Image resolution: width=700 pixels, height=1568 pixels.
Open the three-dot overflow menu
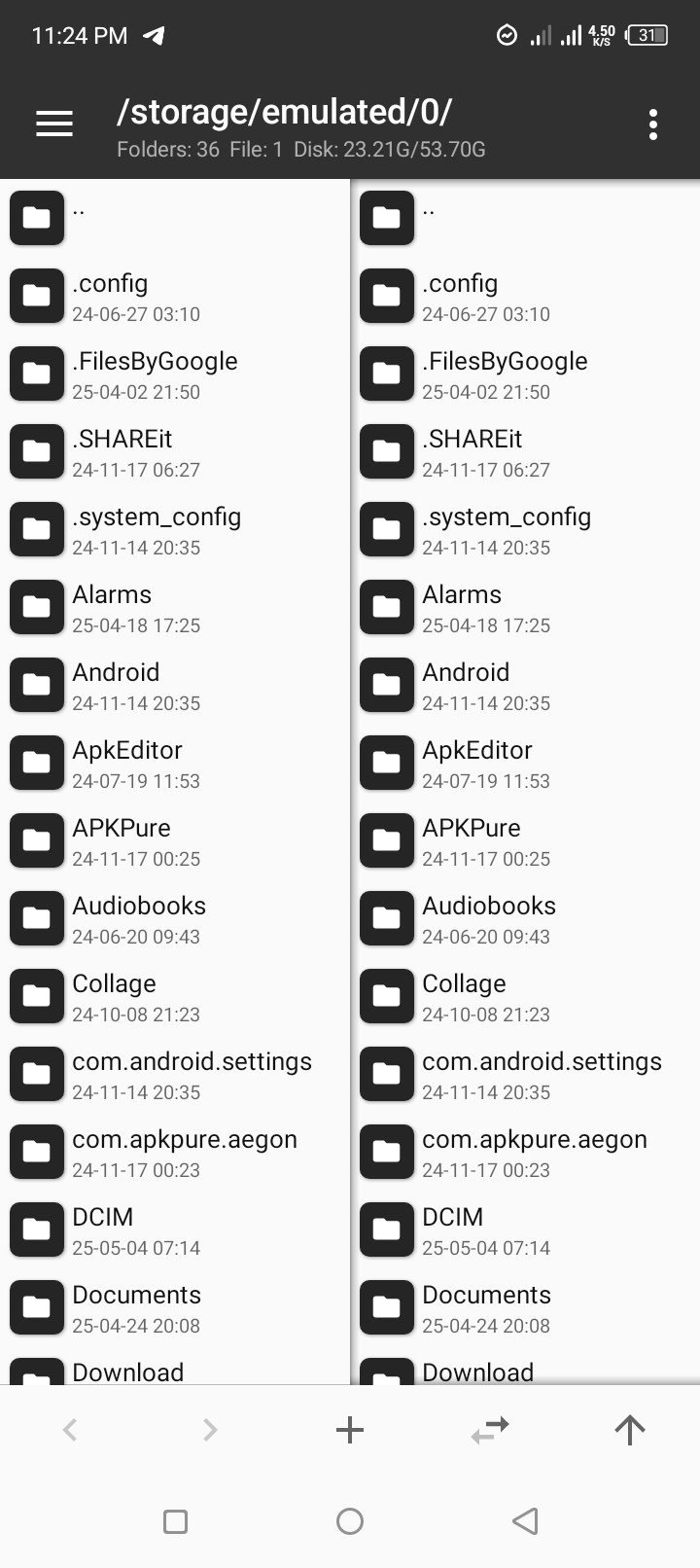[653, 125]
